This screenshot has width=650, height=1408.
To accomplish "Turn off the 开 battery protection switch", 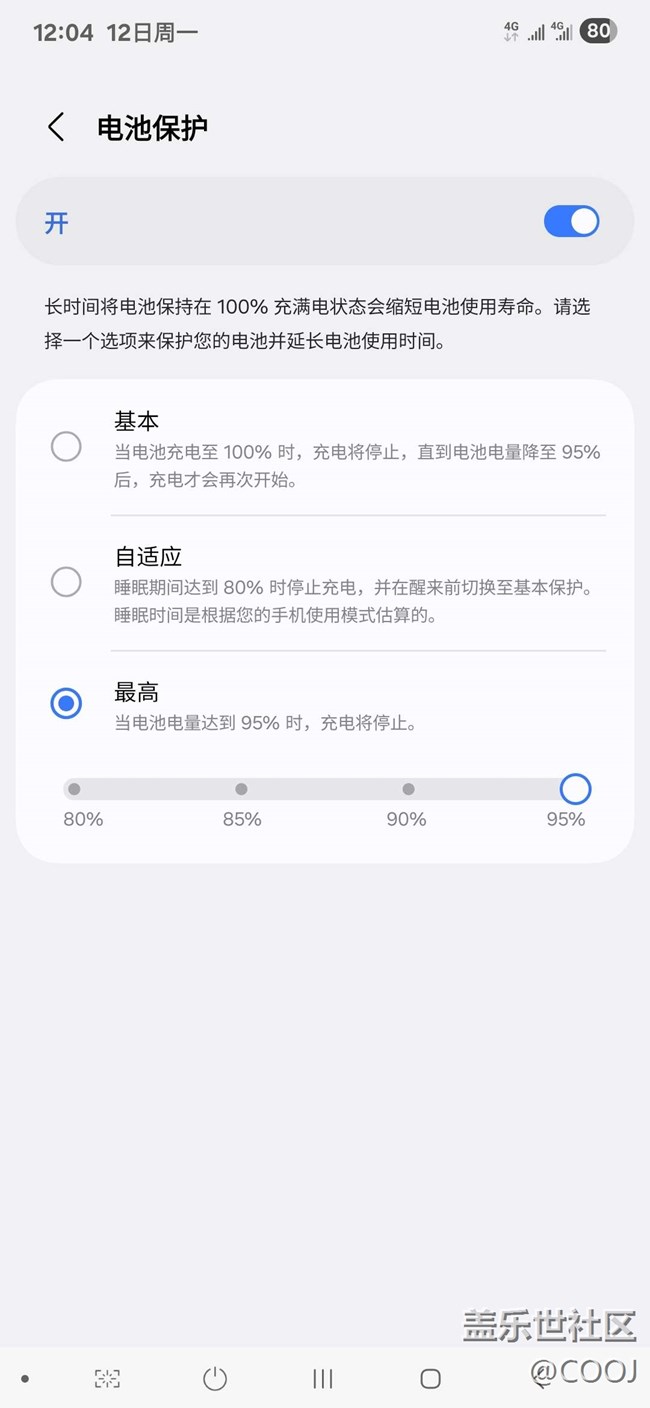I will point(571,222).
